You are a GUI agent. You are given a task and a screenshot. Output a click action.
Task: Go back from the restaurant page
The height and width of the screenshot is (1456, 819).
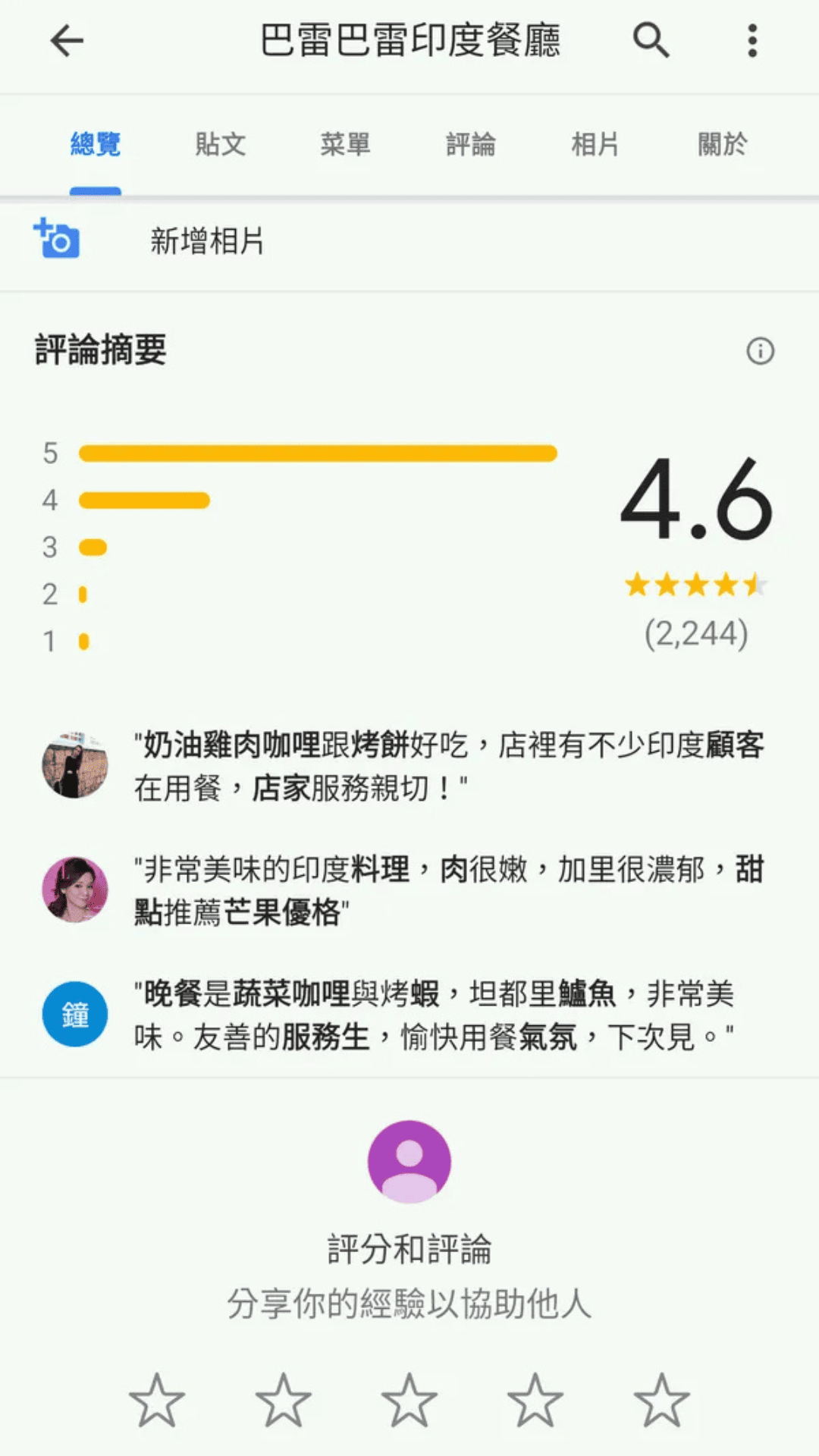coord(67,41)
